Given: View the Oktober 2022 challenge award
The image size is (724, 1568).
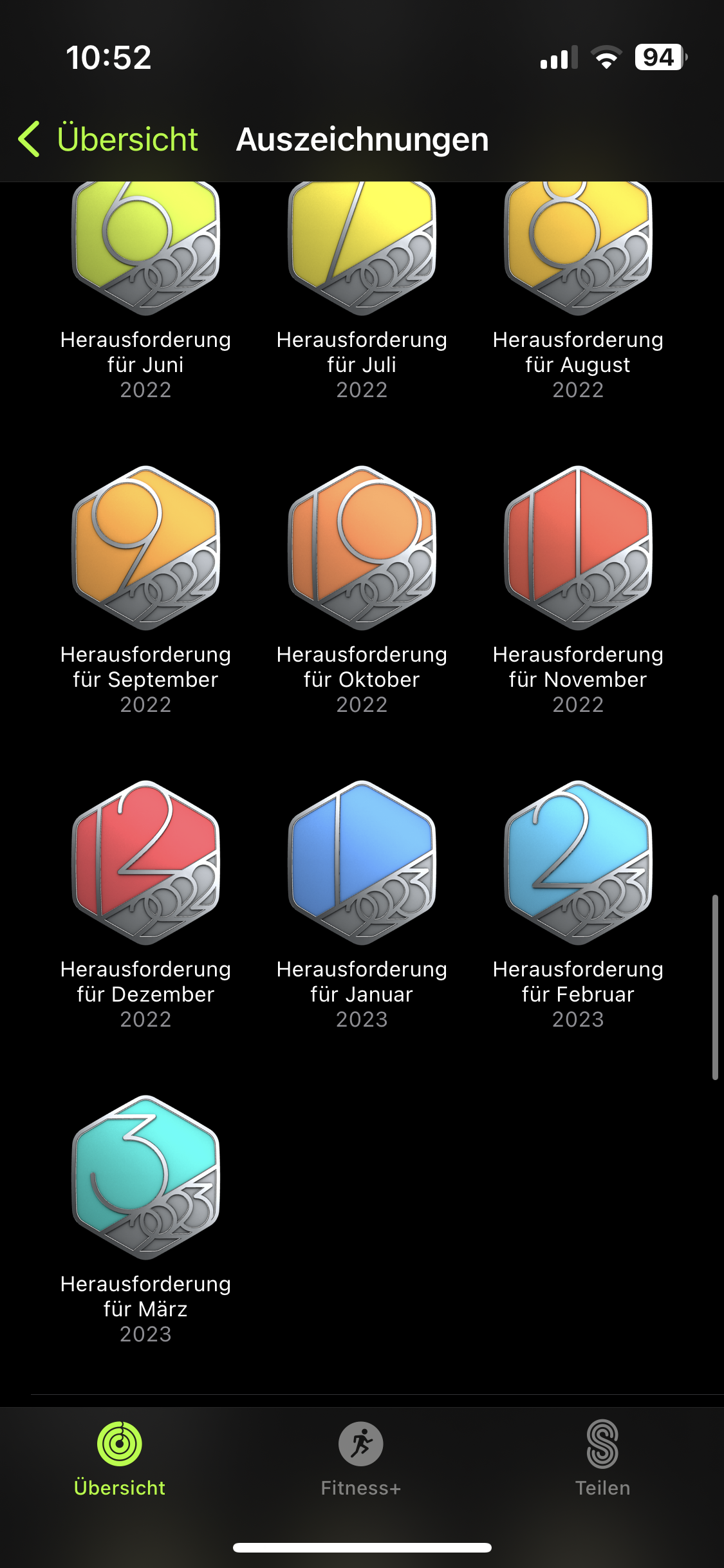Looking at the screenshot, I should pyautogui.click(x=362, y=548).
